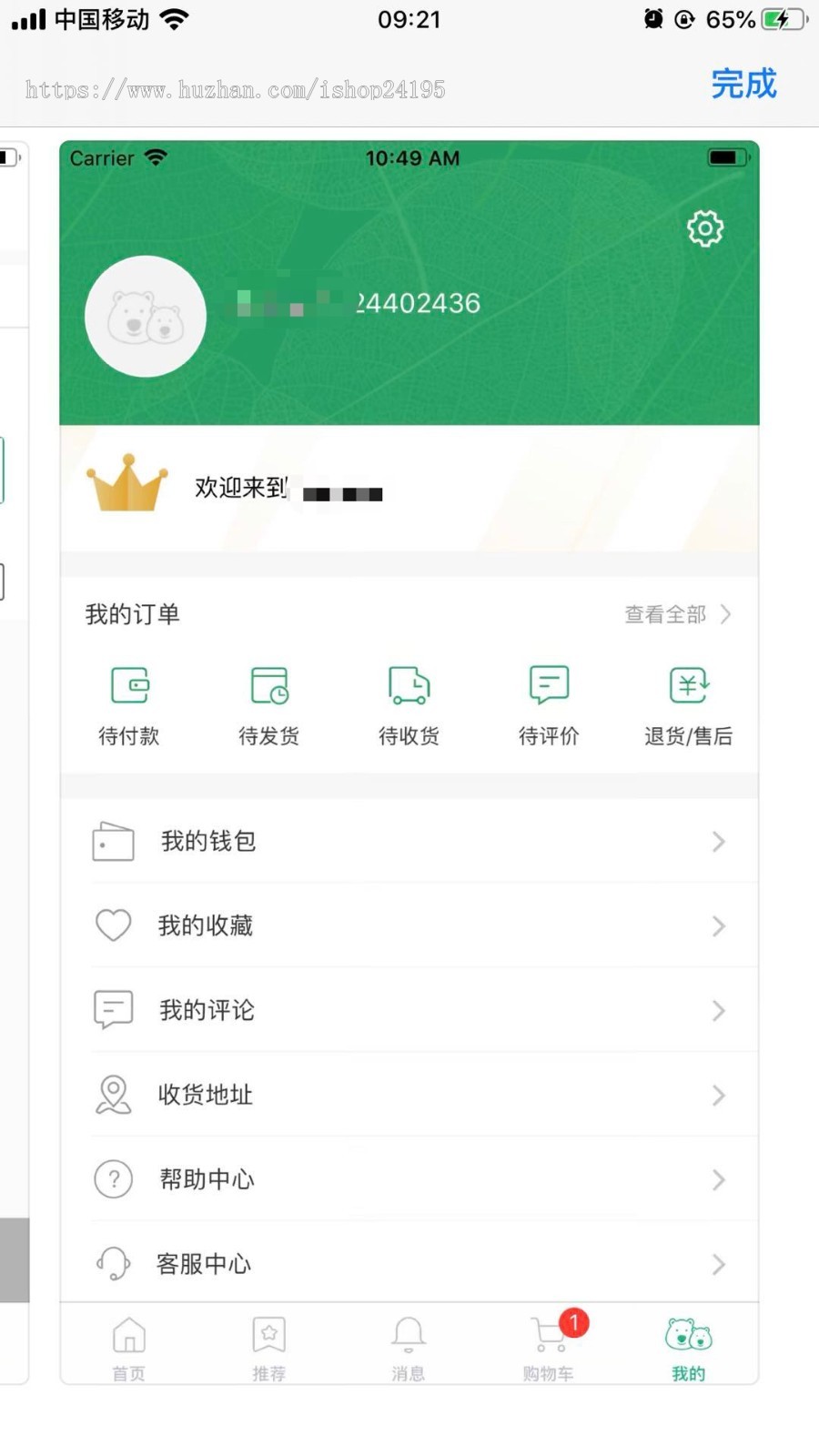Open the 收货地址 shipping address pin icon

[113, 1095]
